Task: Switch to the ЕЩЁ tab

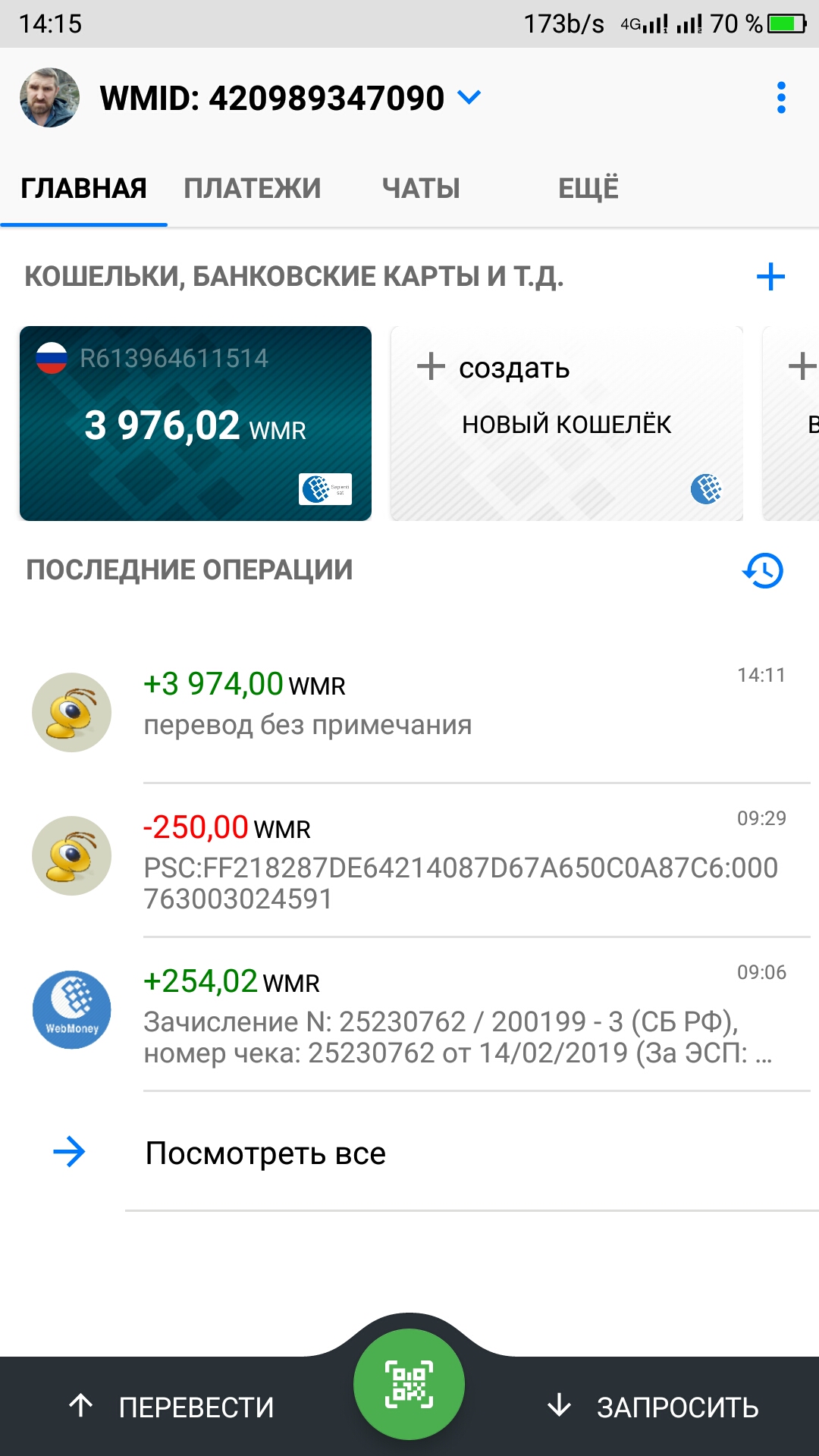Action: pos(588,188)
